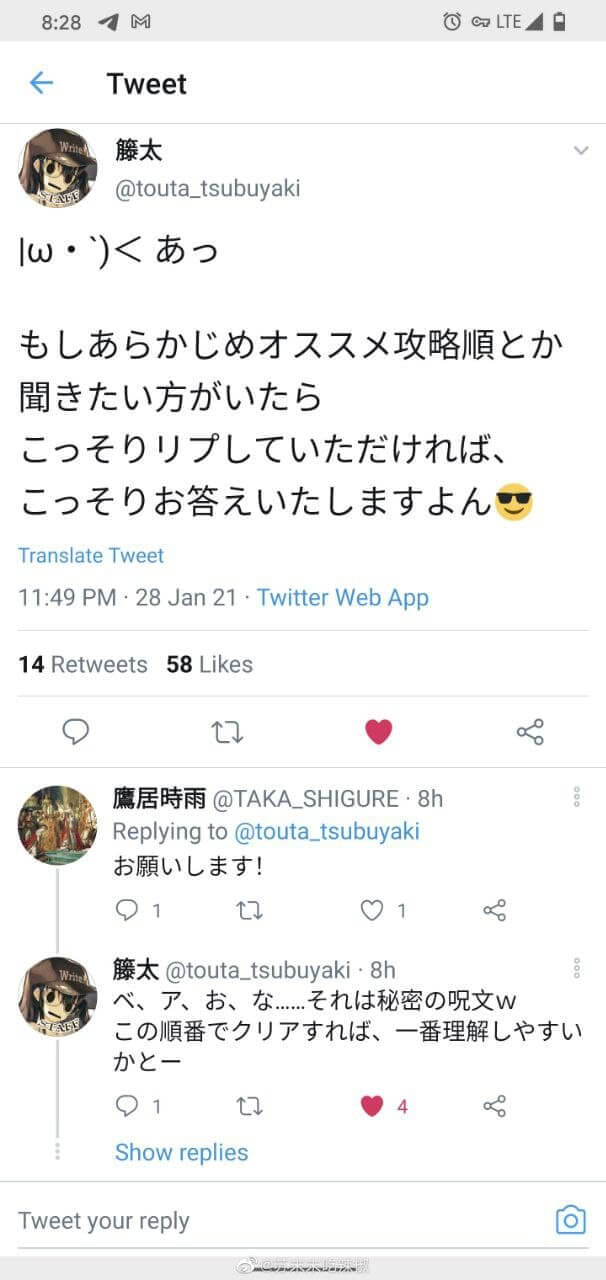Open the camera to attach a photo
Viewport: 606px width, 1280px height.
tap(570, 1220)
